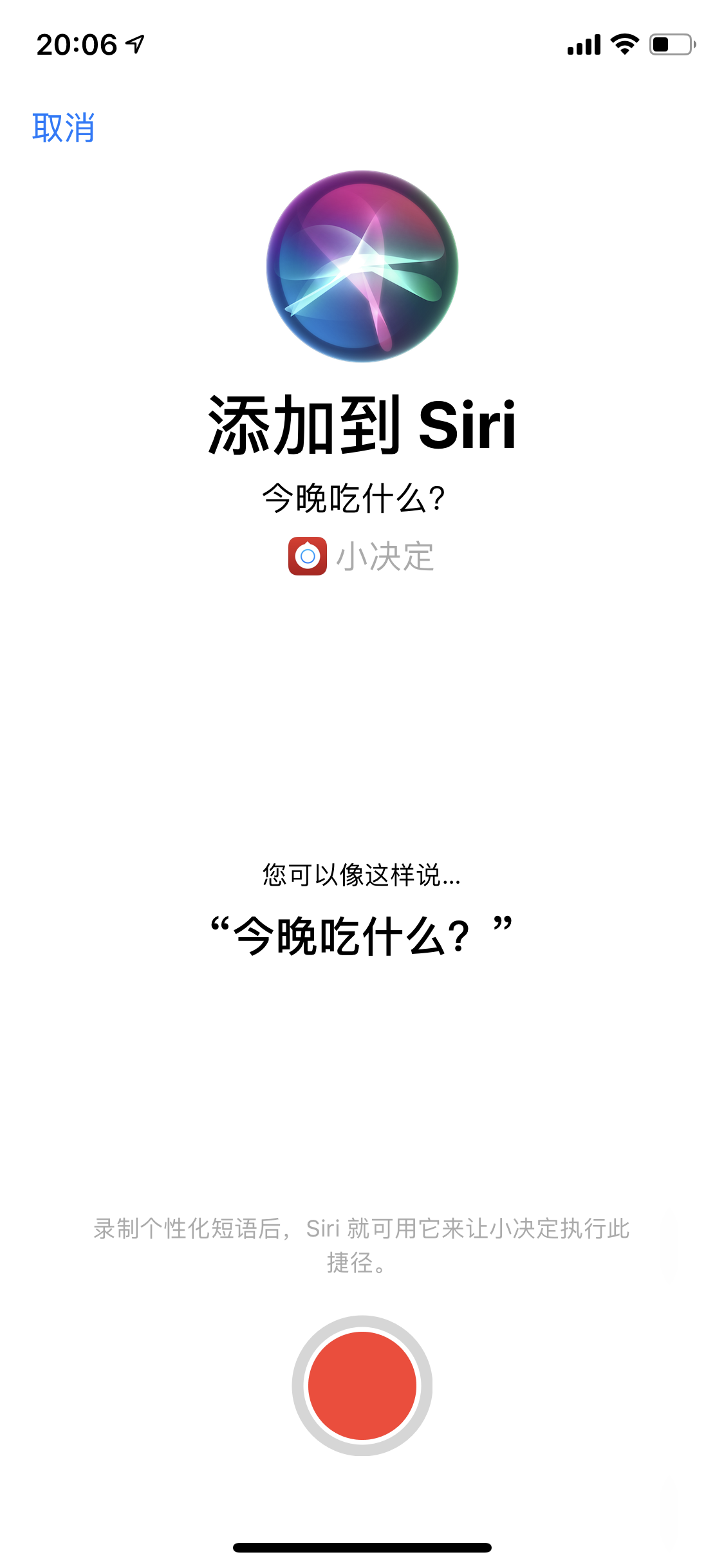The image size is (724, 1568).
Task: Start recording the Siri phrase
Action: (x=362, y=1385)
